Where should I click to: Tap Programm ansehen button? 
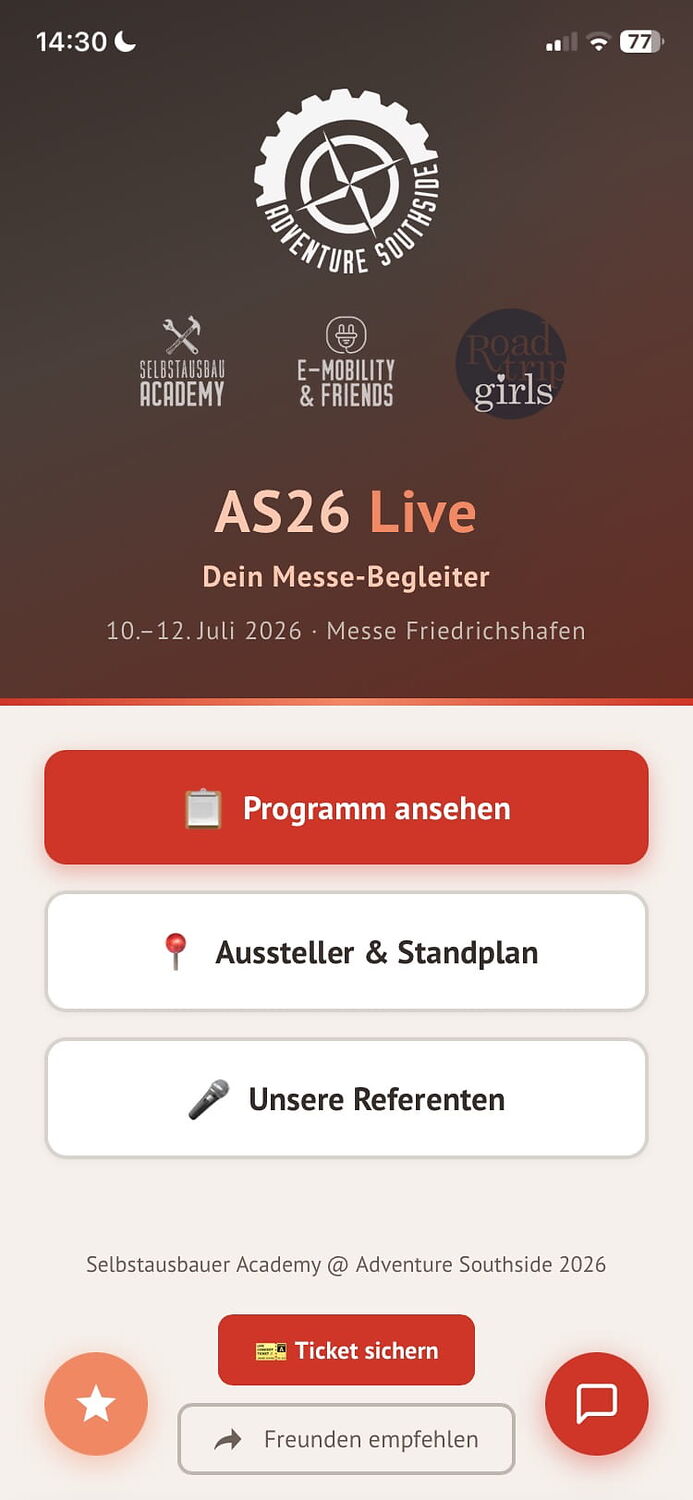pos(346,807)
